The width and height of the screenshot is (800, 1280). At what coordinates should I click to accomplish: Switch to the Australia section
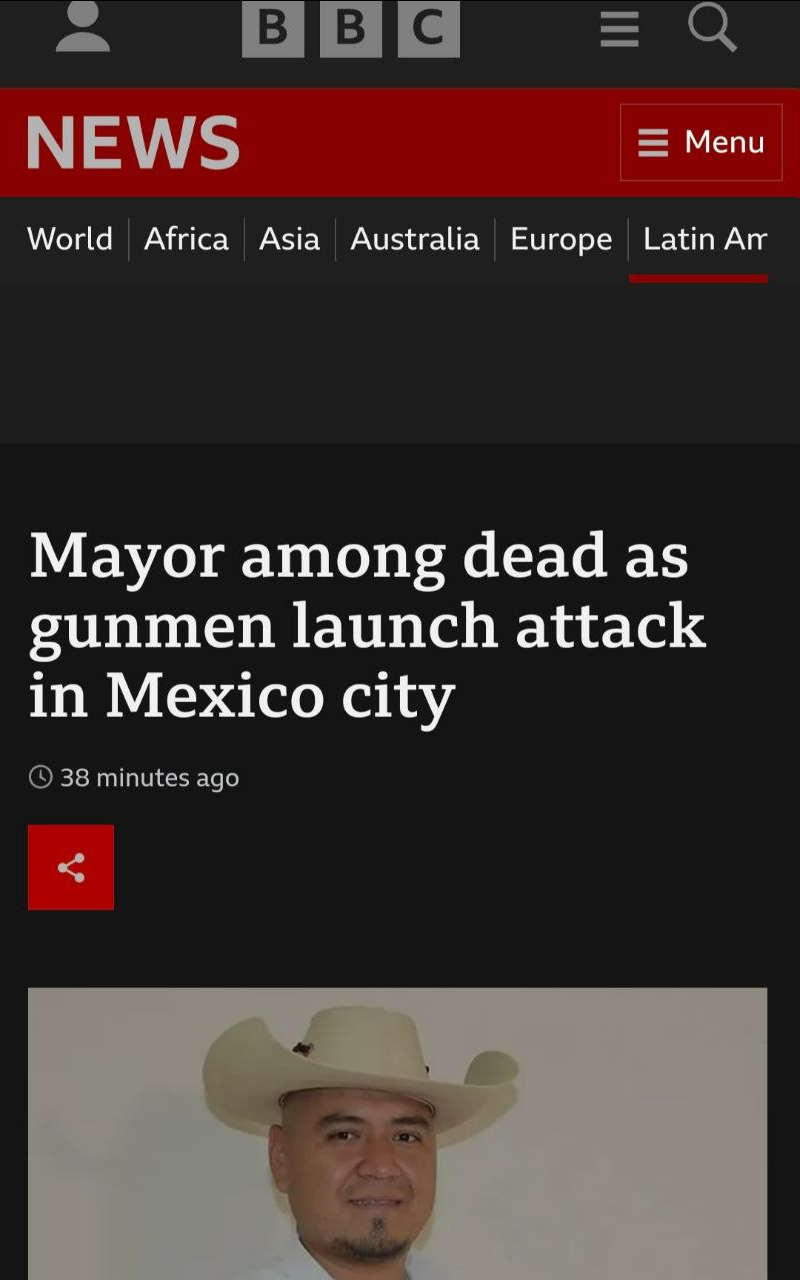click(x=415, y=239)
